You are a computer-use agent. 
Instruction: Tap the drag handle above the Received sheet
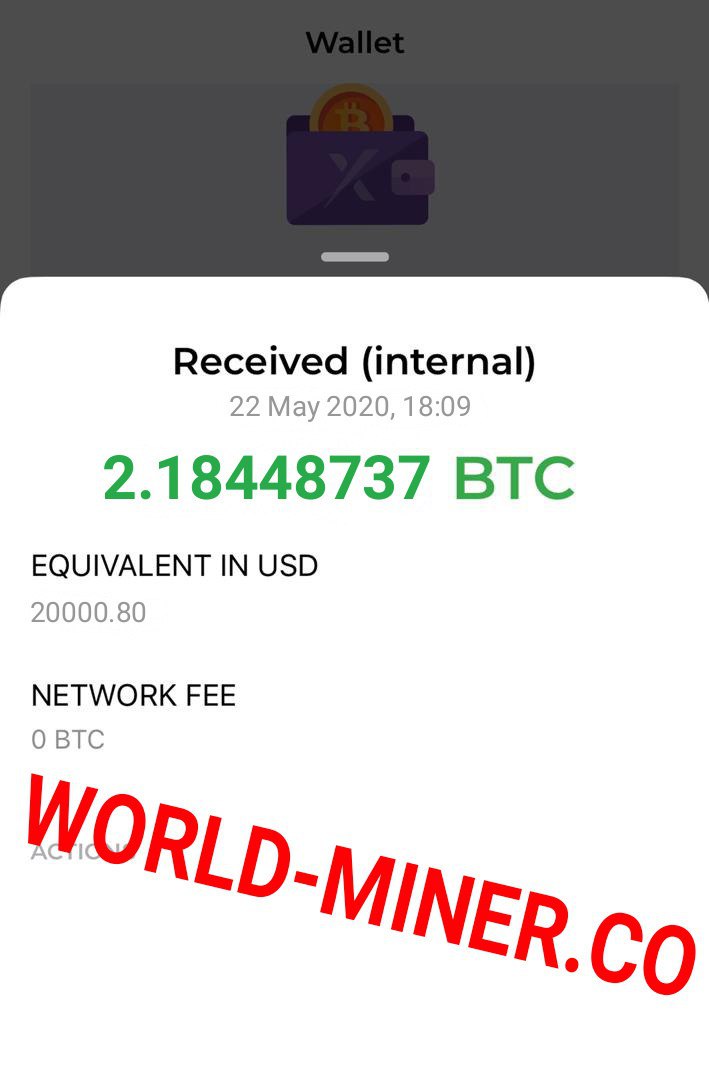355,257
